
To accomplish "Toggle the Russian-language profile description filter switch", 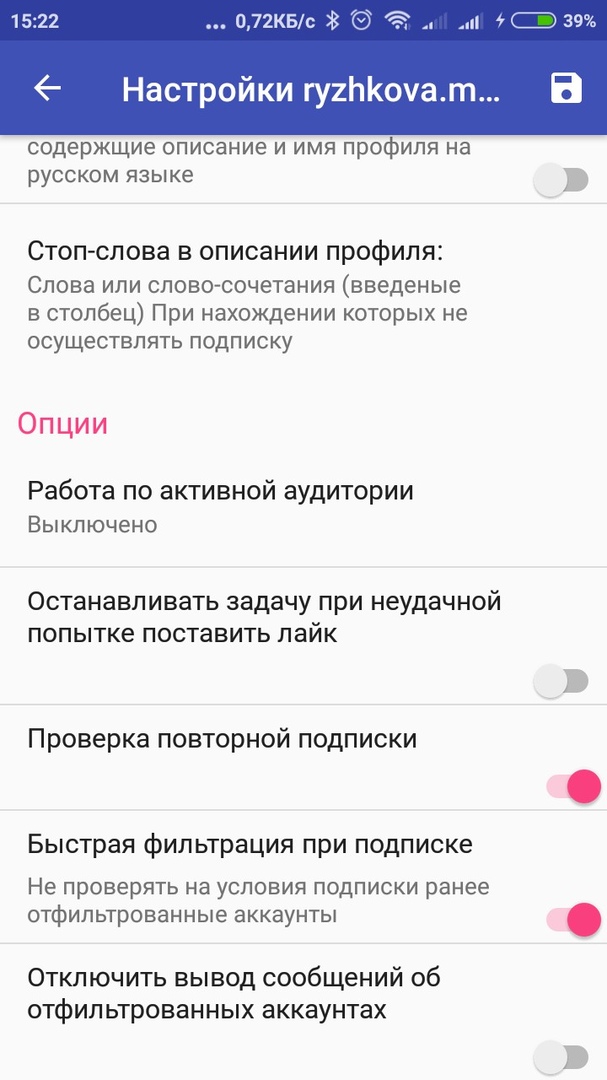I will tap(560, 181).
